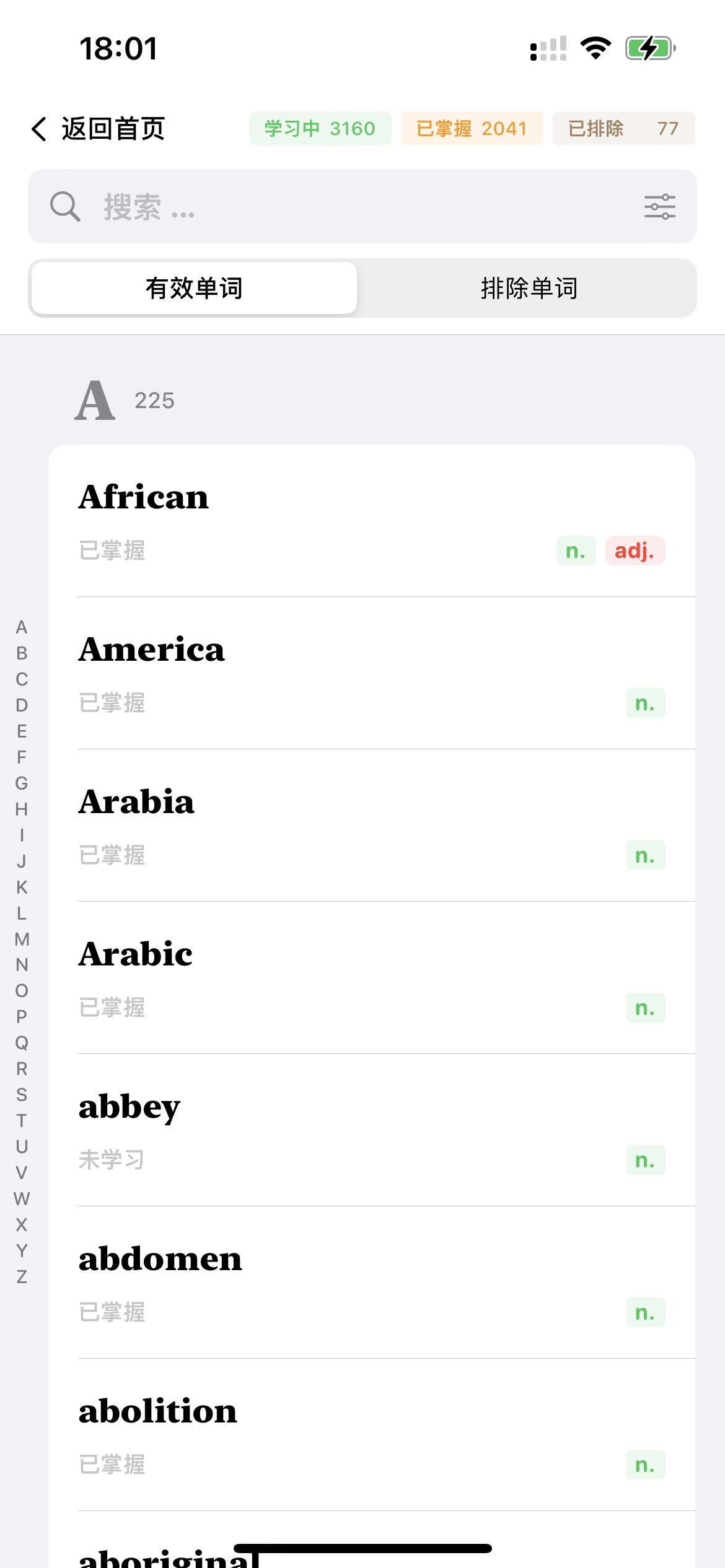Screen dimensions: 725x1568
Task: Go back via 返回首页
Action: (99, 129)
